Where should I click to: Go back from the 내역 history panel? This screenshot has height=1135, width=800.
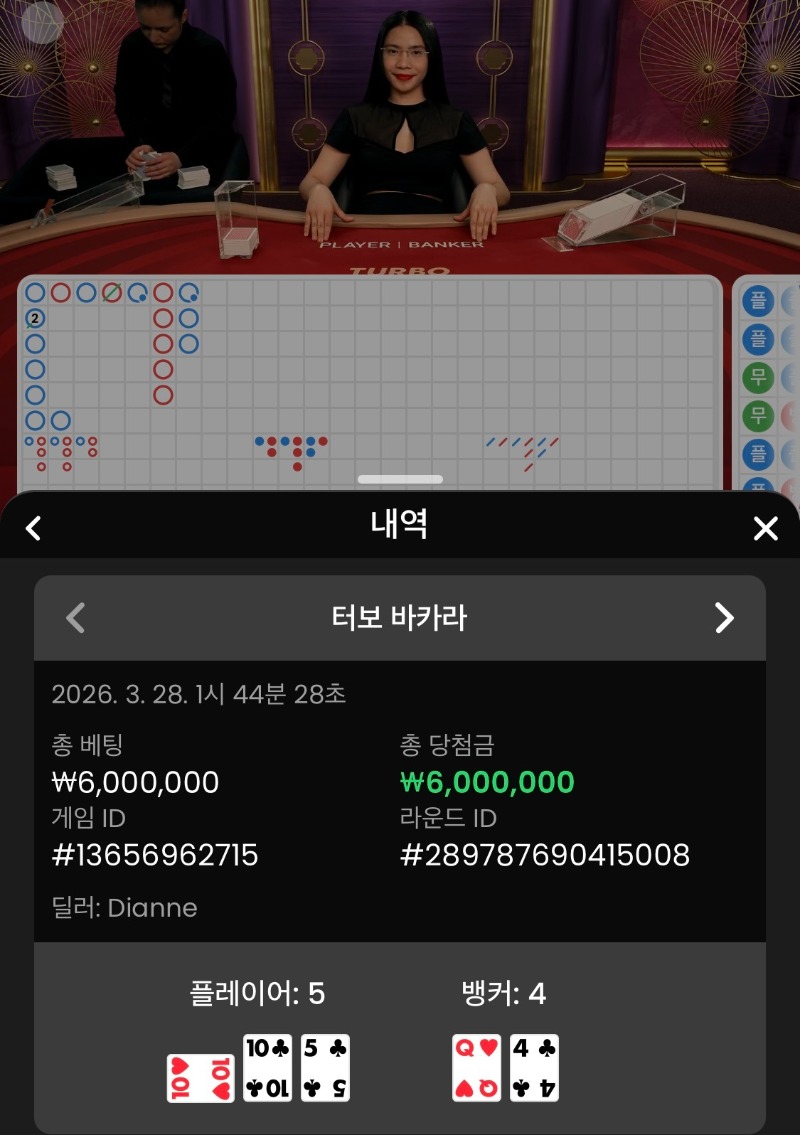click(34, 528)
